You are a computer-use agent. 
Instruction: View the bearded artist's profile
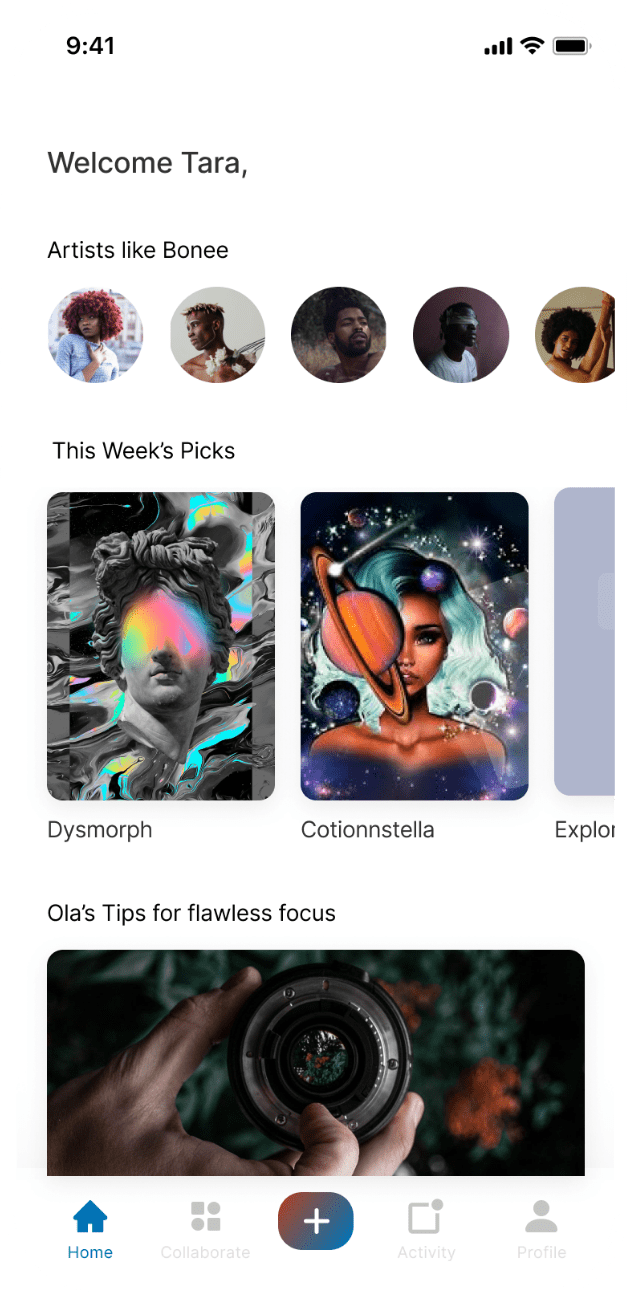coord(339,335)
